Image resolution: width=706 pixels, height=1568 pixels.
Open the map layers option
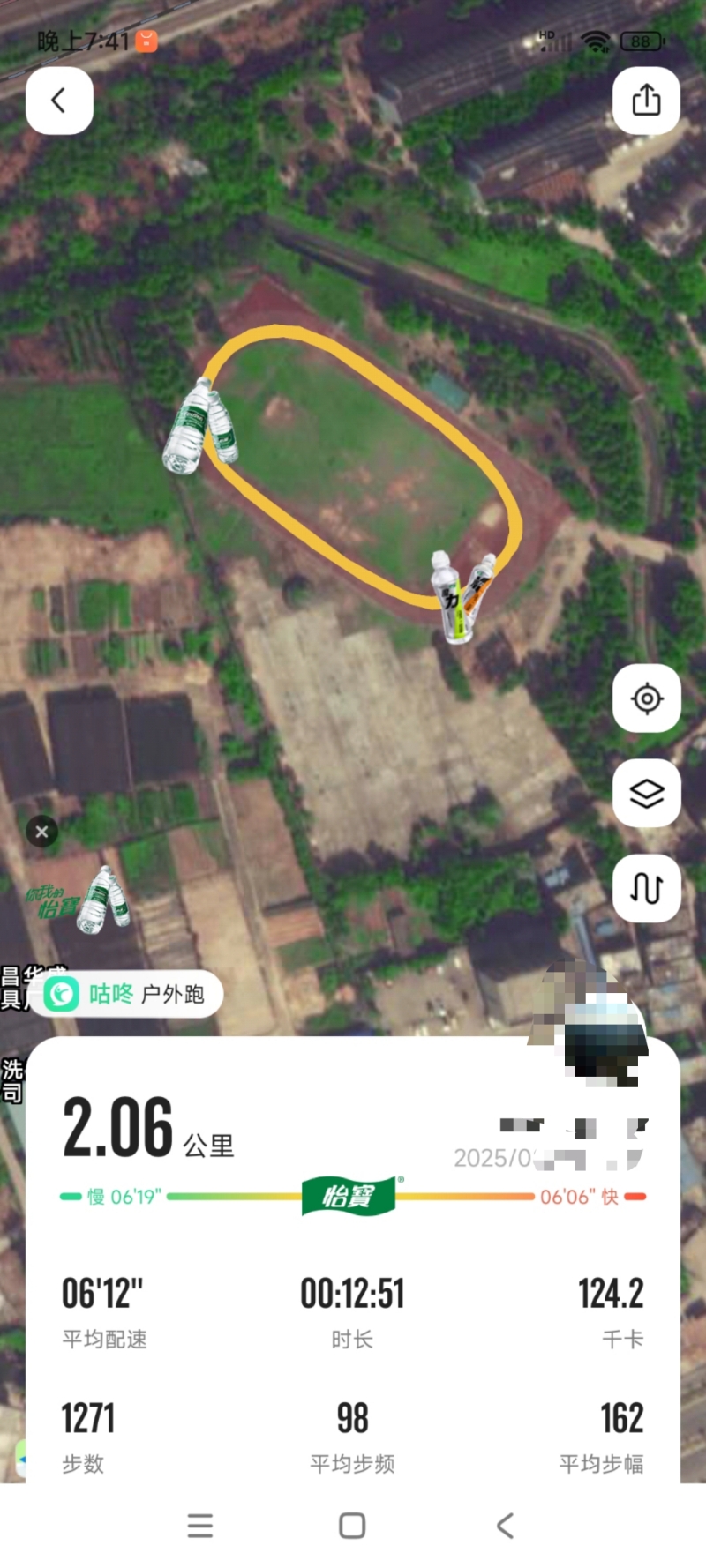click(x=646, y=794)
